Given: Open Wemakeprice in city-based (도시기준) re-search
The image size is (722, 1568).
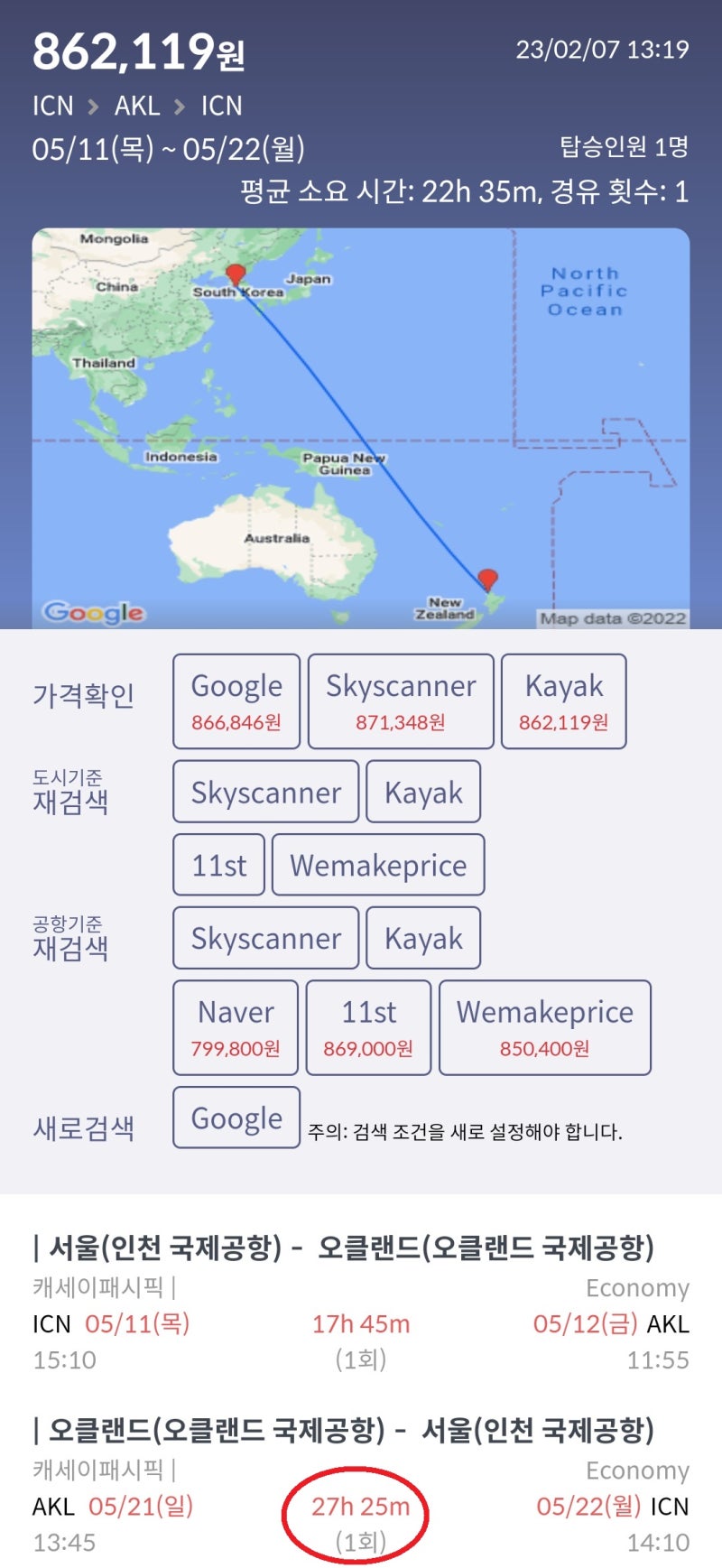Looking at the screenshot, I should 378,865.
